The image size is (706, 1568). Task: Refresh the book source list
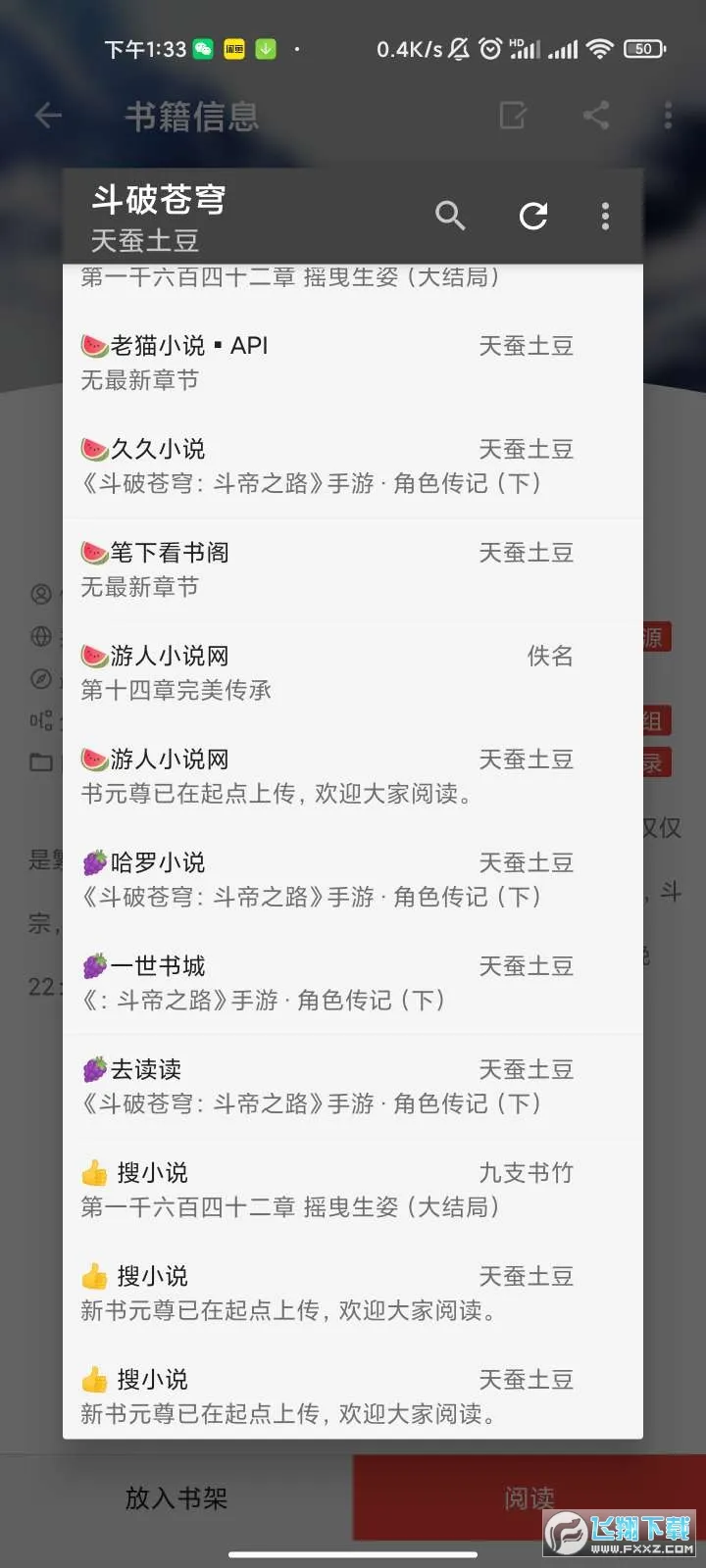tap(533, 216)
